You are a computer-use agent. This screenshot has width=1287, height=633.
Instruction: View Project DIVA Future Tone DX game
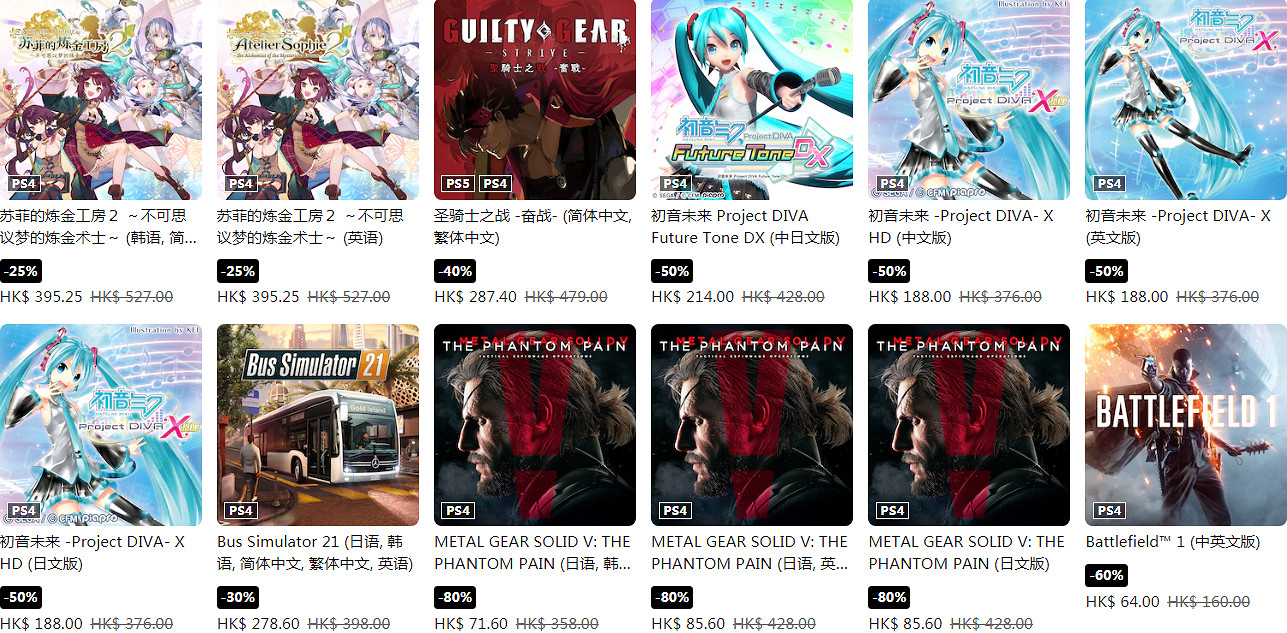[x=752, y=100]
